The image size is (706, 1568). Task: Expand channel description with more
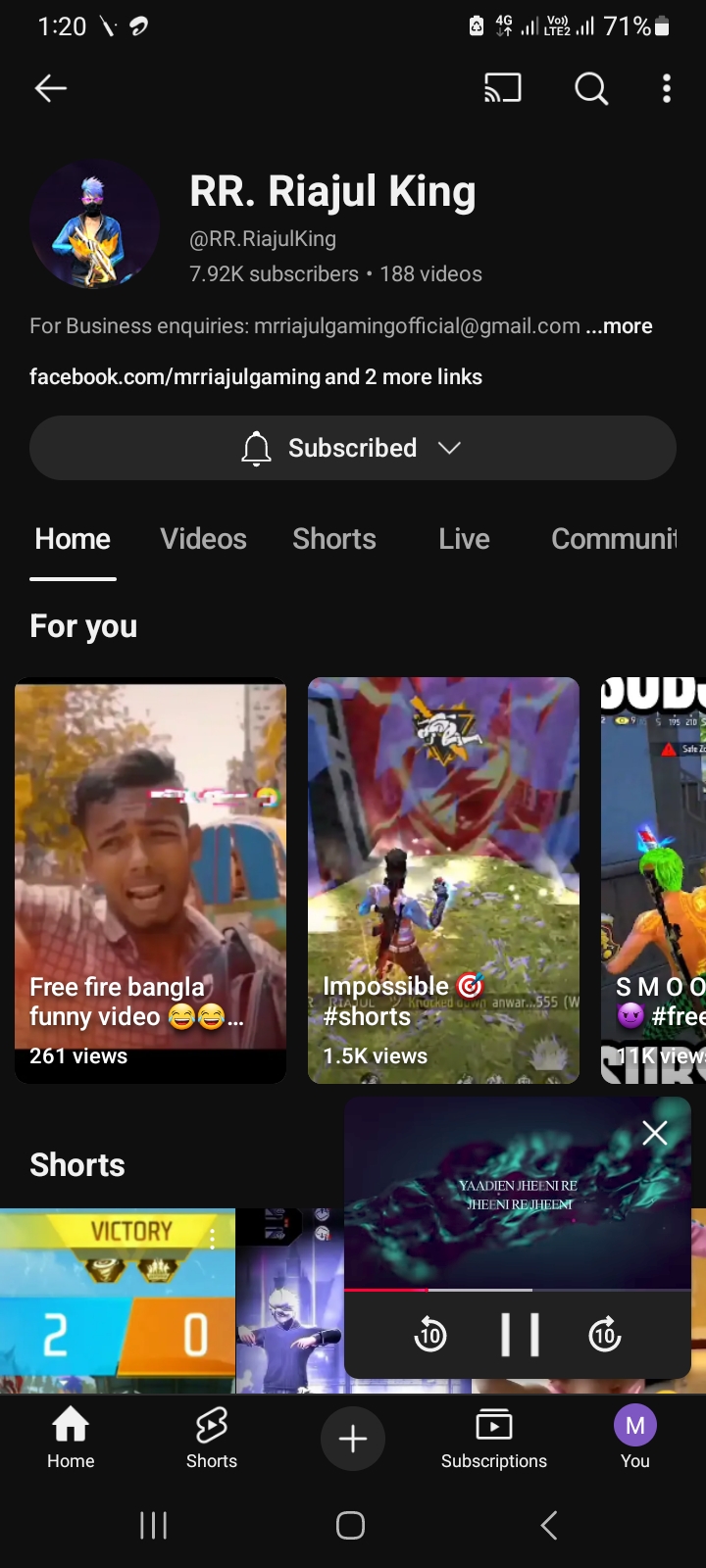[x=620, y=326]
